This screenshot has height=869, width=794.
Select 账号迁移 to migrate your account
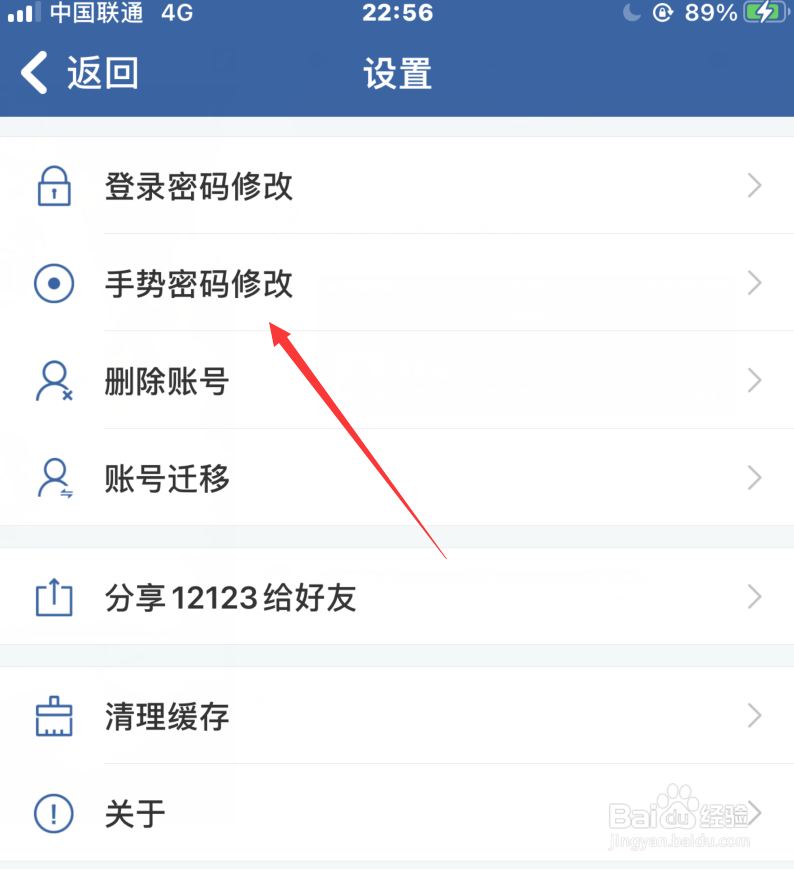[166, 478]
